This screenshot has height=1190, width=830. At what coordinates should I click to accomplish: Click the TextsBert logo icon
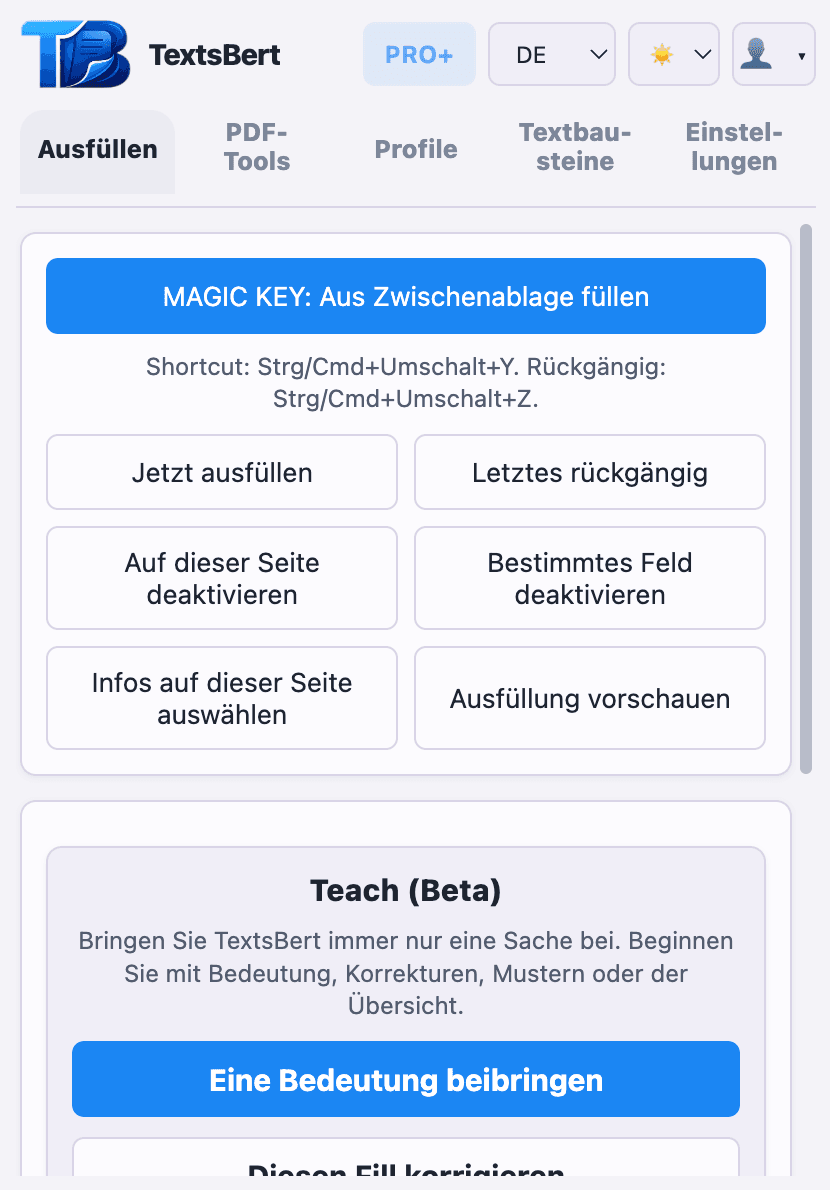point(74,53)
